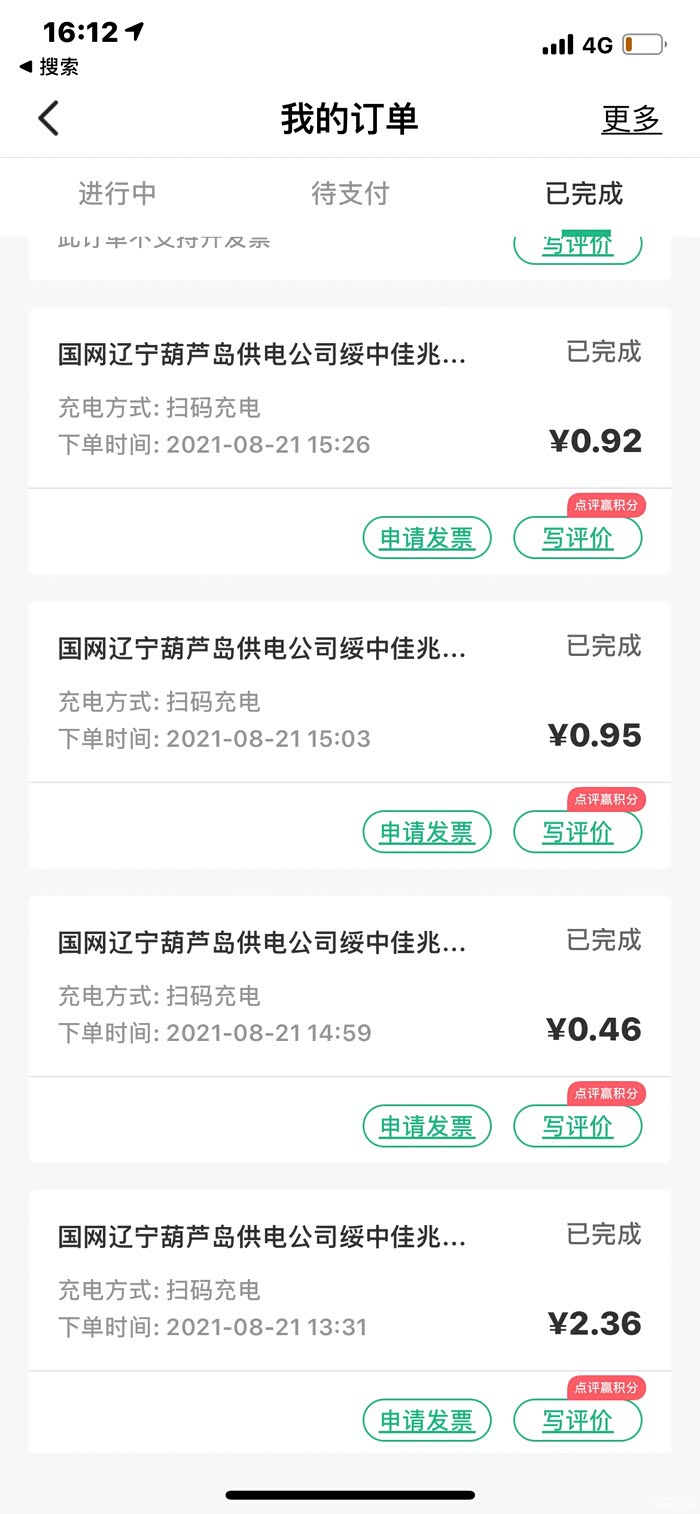Request invoice for the ¥0.95 order
The height and width of the screenshot is (1514, 700).
(x=427, y=832)
